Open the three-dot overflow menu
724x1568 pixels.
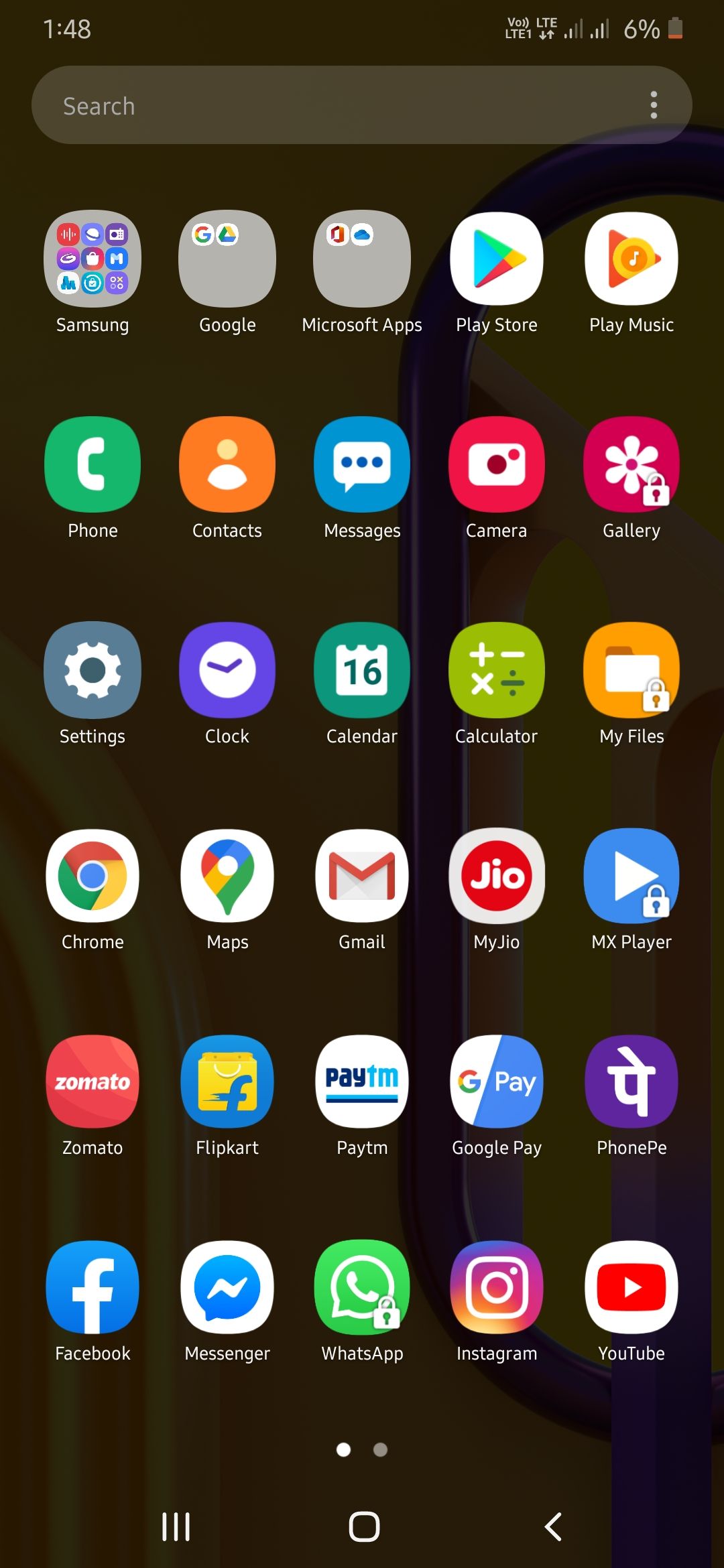654,105
